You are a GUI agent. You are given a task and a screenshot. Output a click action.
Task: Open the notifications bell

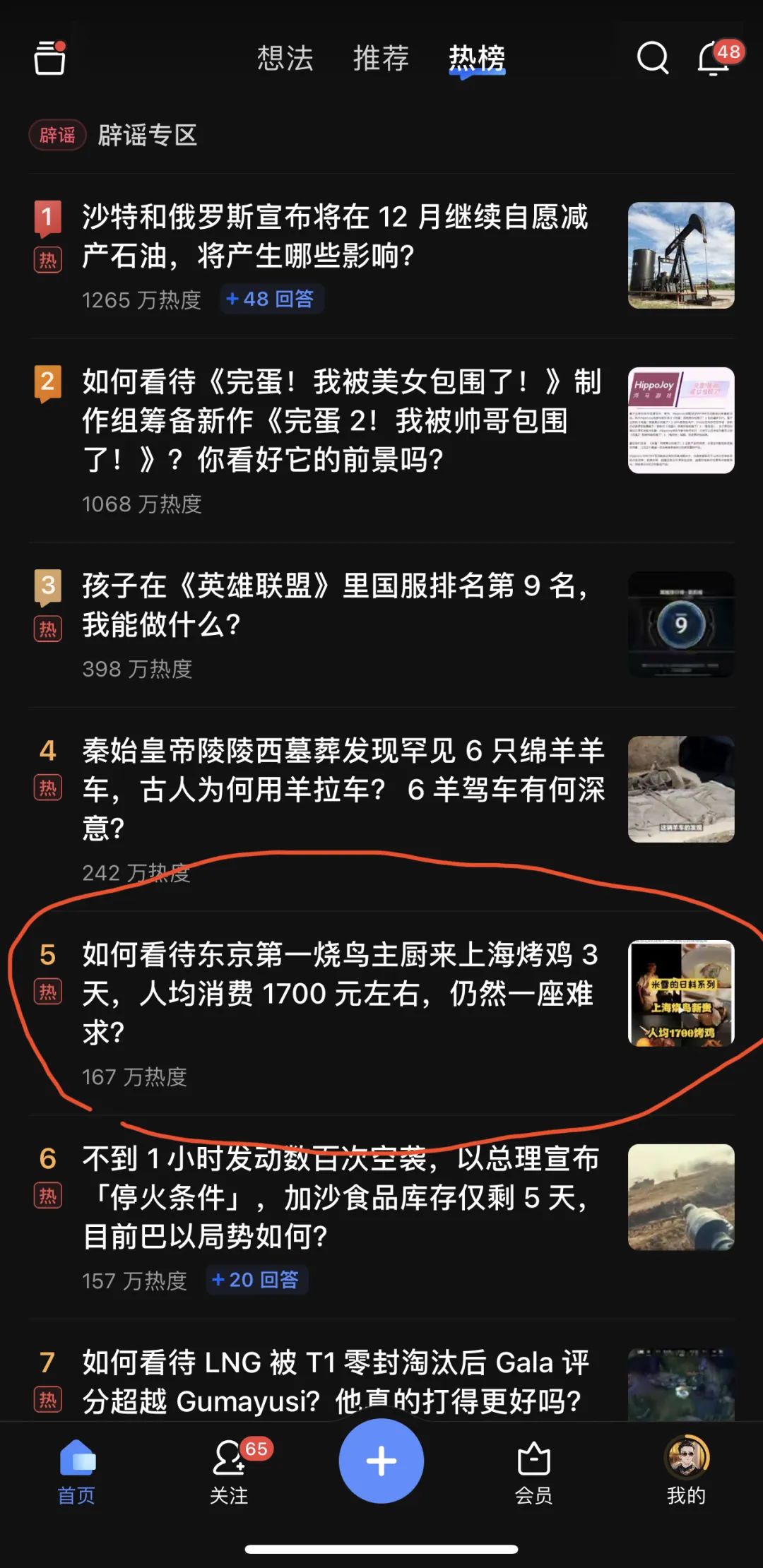point(714,58)
